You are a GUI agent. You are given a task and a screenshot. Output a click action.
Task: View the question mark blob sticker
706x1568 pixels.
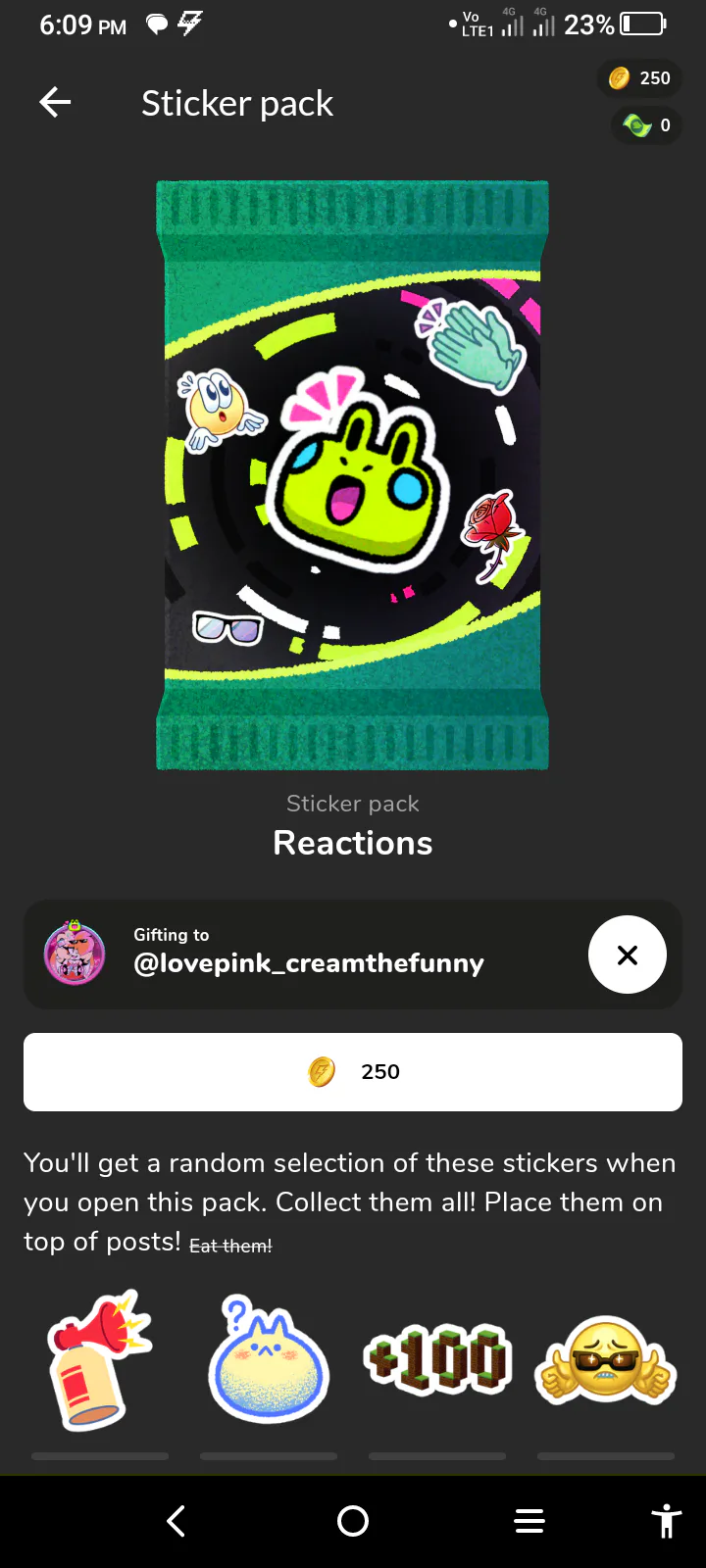click(268, 1360)
